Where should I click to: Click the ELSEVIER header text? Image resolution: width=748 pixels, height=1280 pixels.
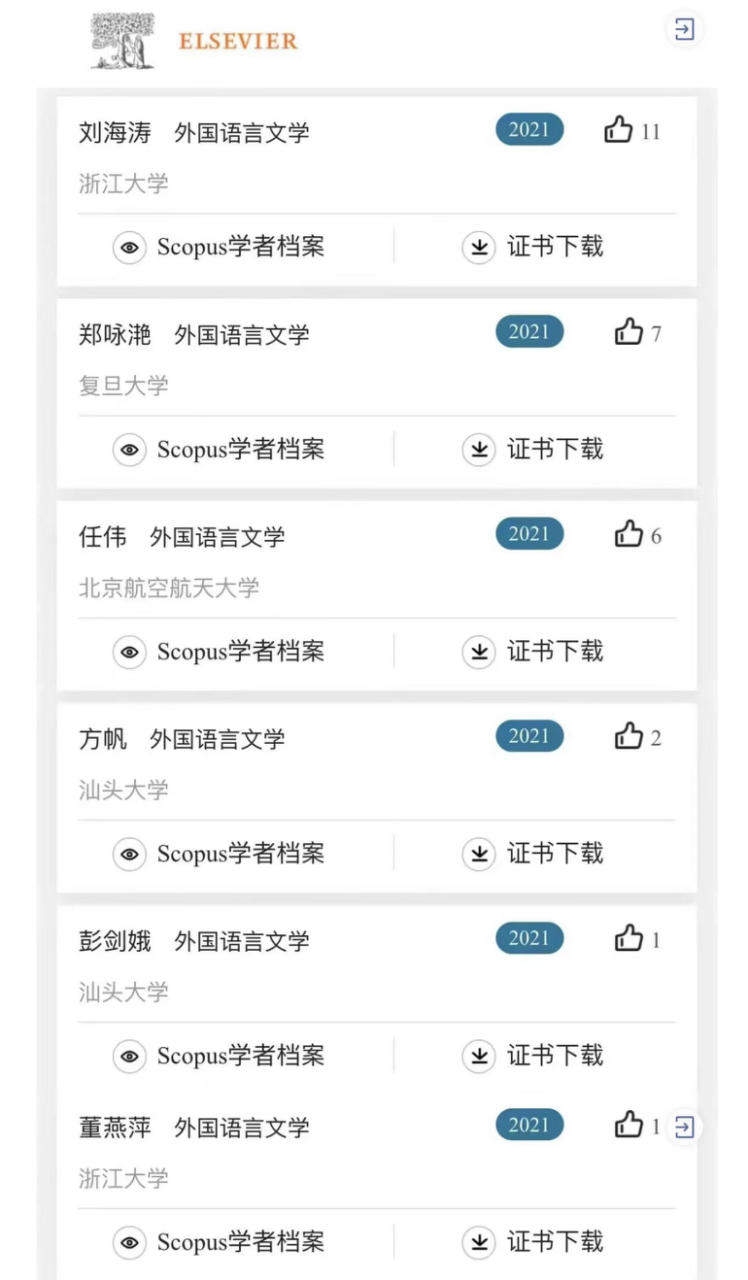coord(238,41)
